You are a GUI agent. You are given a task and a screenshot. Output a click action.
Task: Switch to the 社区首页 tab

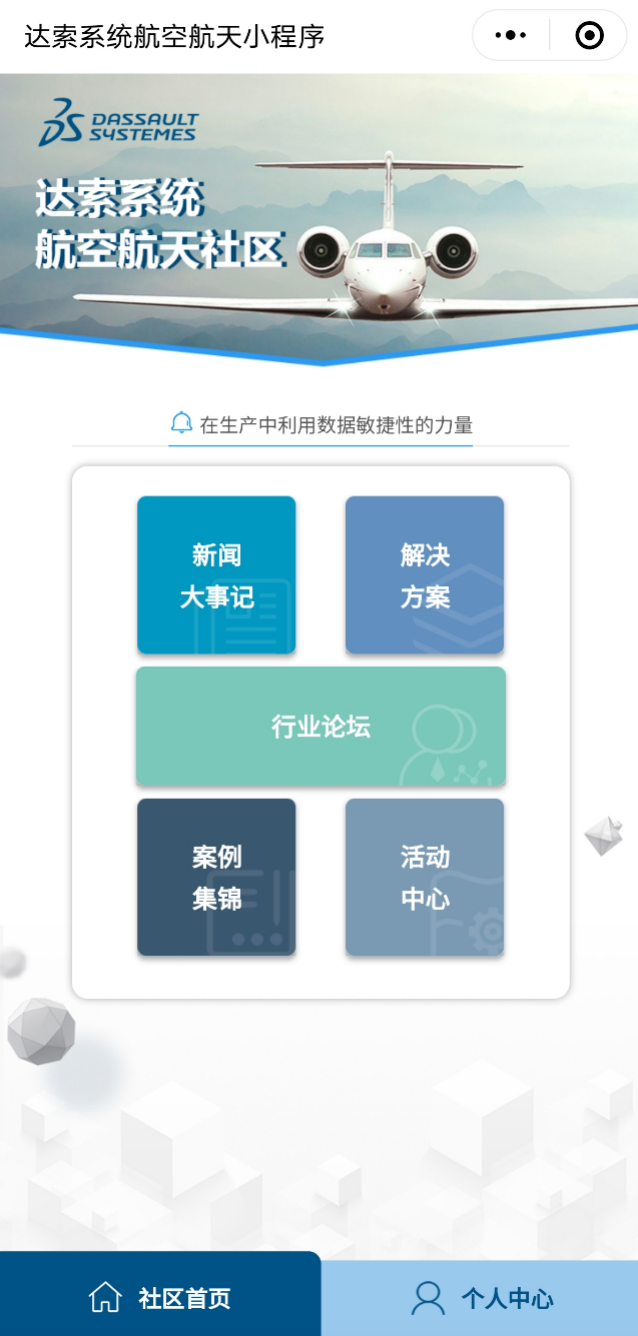(x=160, y=1298)
